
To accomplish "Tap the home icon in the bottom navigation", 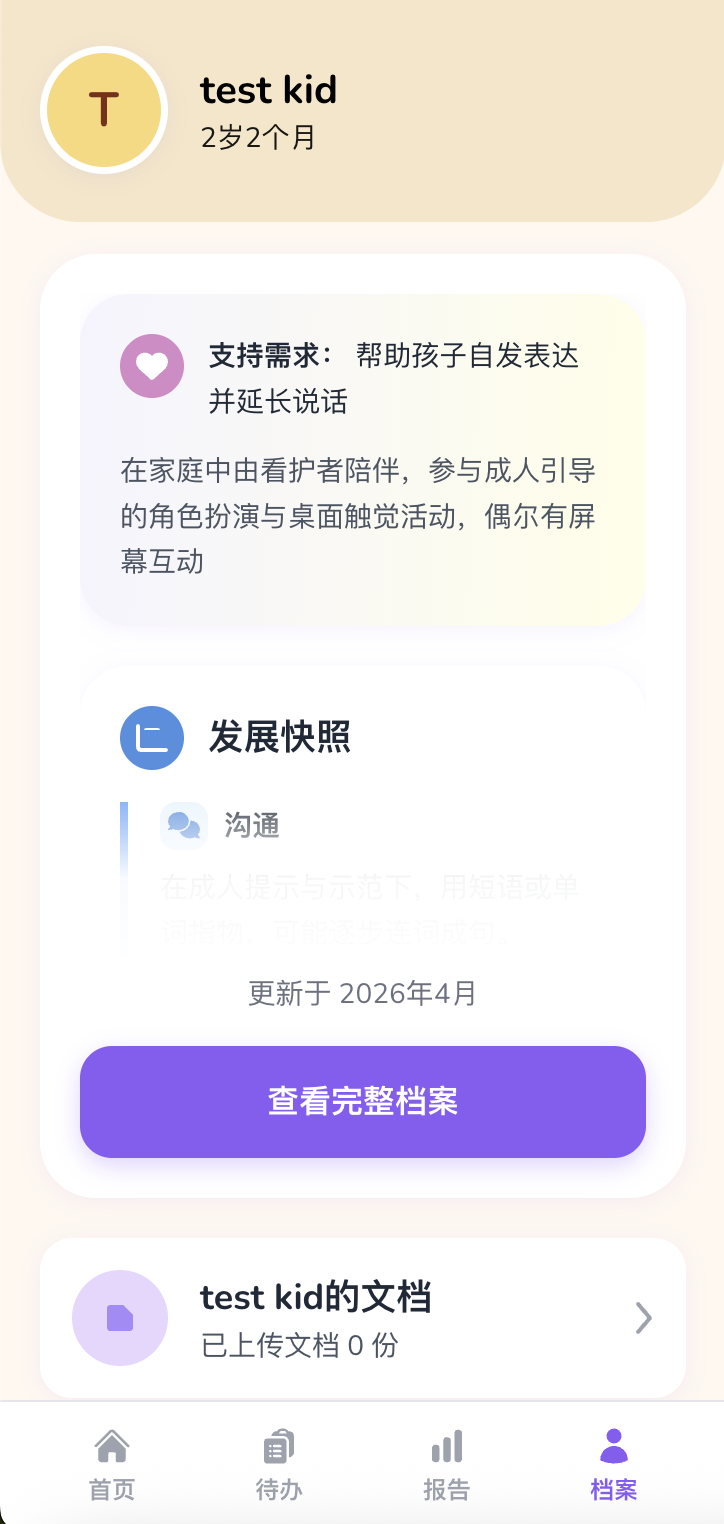I will point(111,1446).
